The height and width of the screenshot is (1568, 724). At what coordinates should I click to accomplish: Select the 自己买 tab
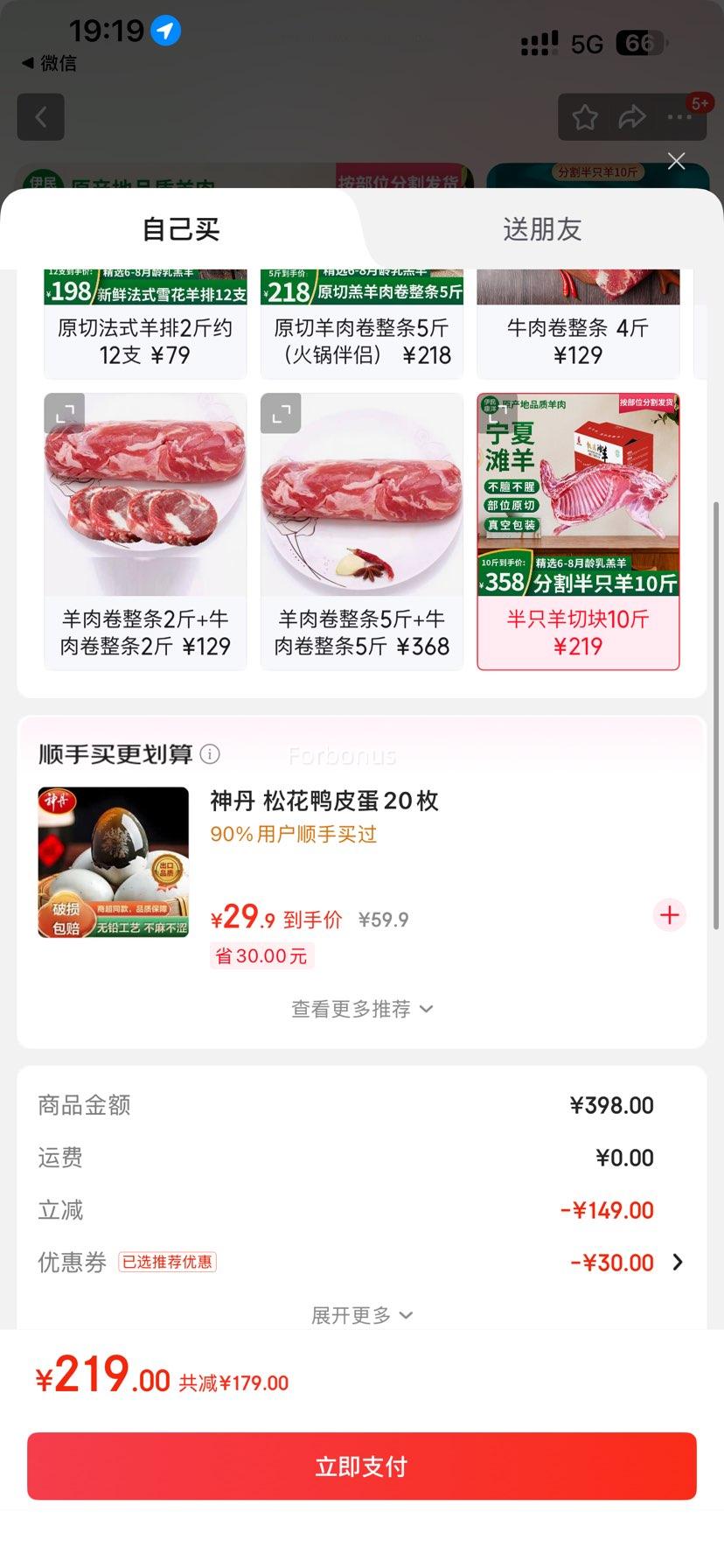pyautogui.click(x=181, y=229)
